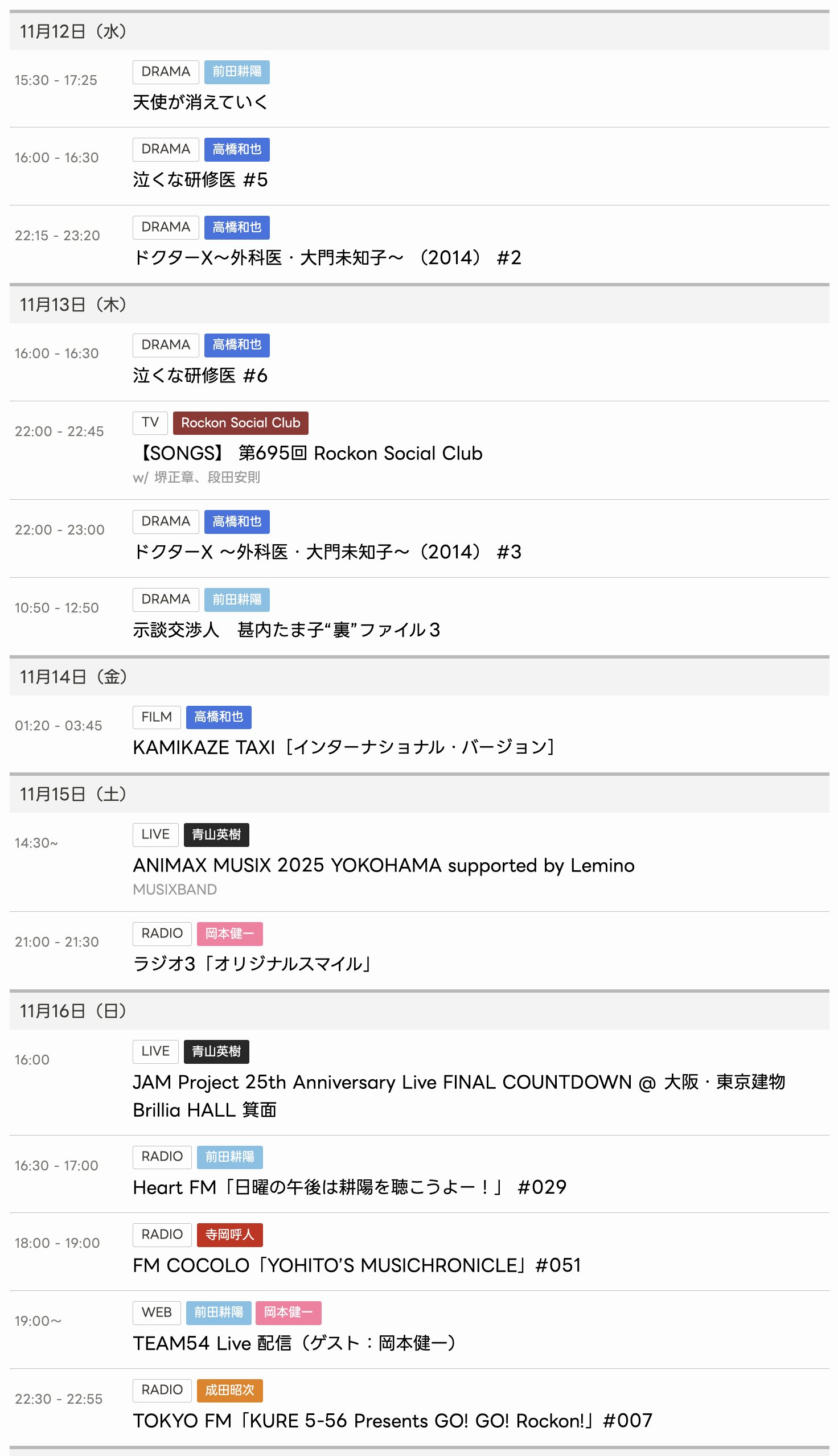Viewport: 838px width, 1456px height.
Task: Open JAM Project 25th Anniversary Live entry
Action: [459, 1083]
